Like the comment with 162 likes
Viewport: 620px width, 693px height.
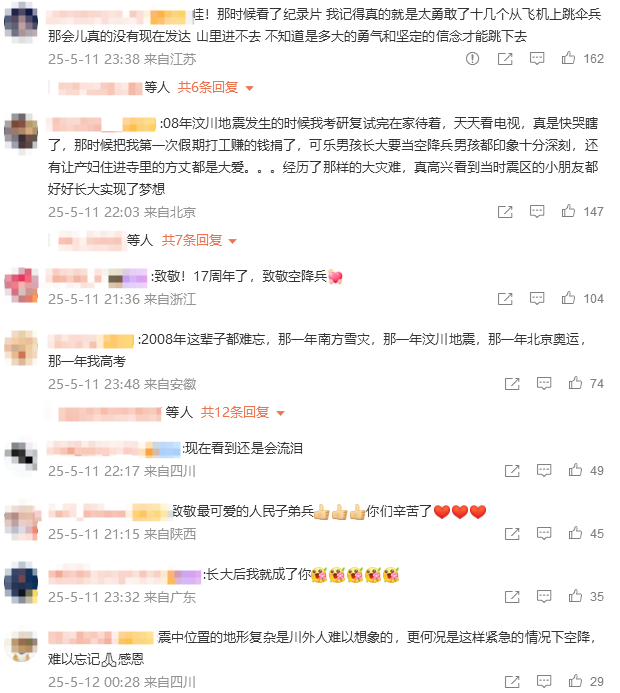pos(569,59)
